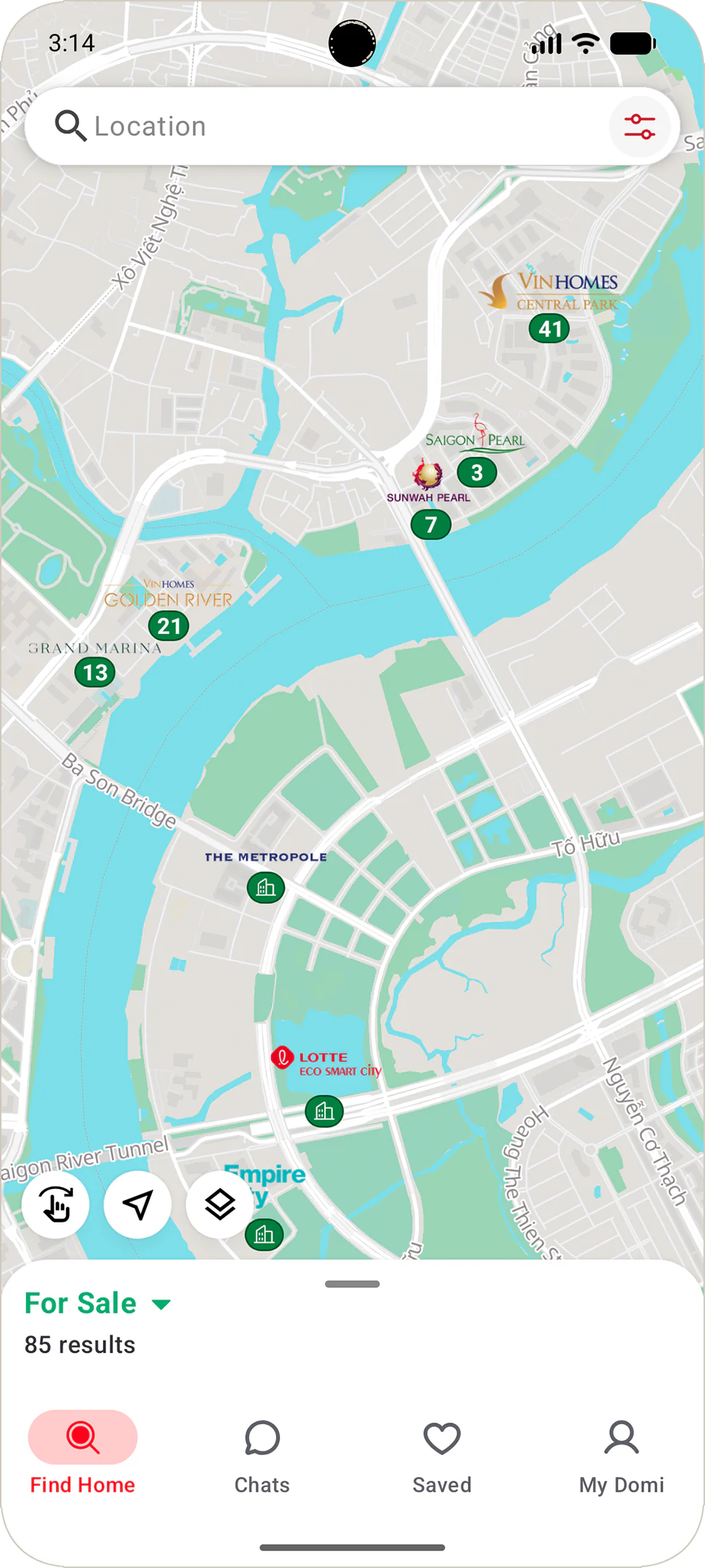Center map on my current location
Image resolution: width=705 pixels, height=1568 pixels.
coord(137,1205)
